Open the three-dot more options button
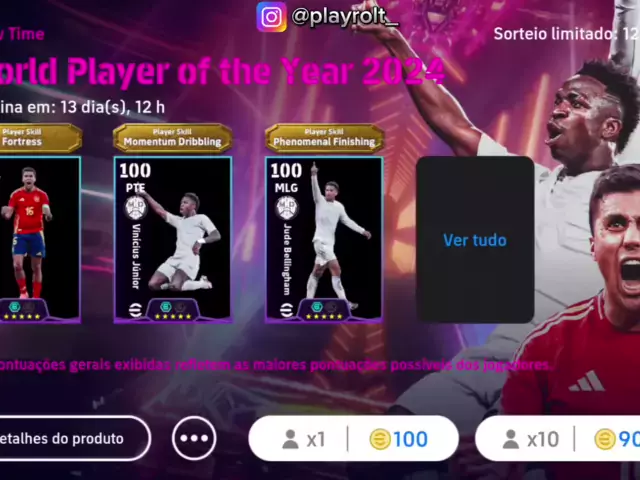The width and height of the screenshot is (640, 480). (194, 438)
